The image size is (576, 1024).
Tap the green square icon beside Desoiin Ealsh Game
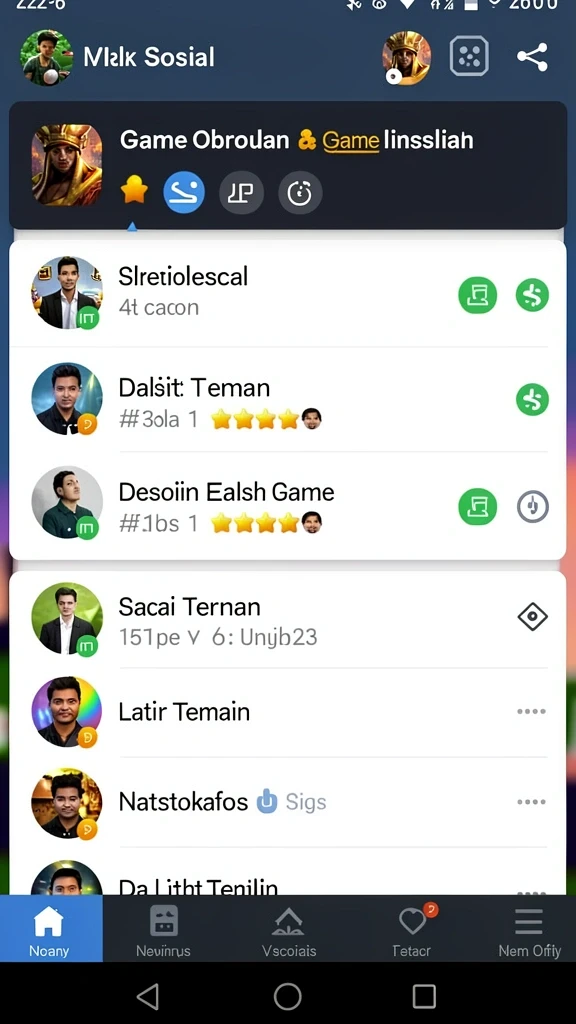[x=477, y=507]
